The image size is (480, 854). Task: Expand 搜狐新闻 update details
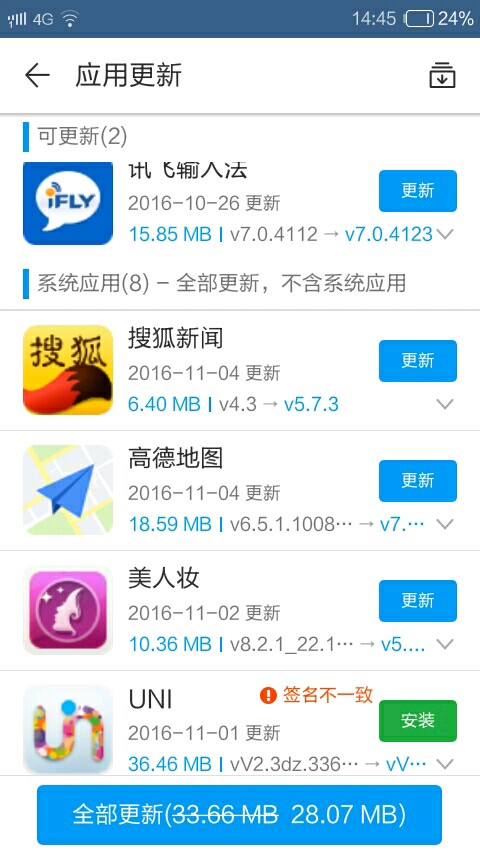445,404
